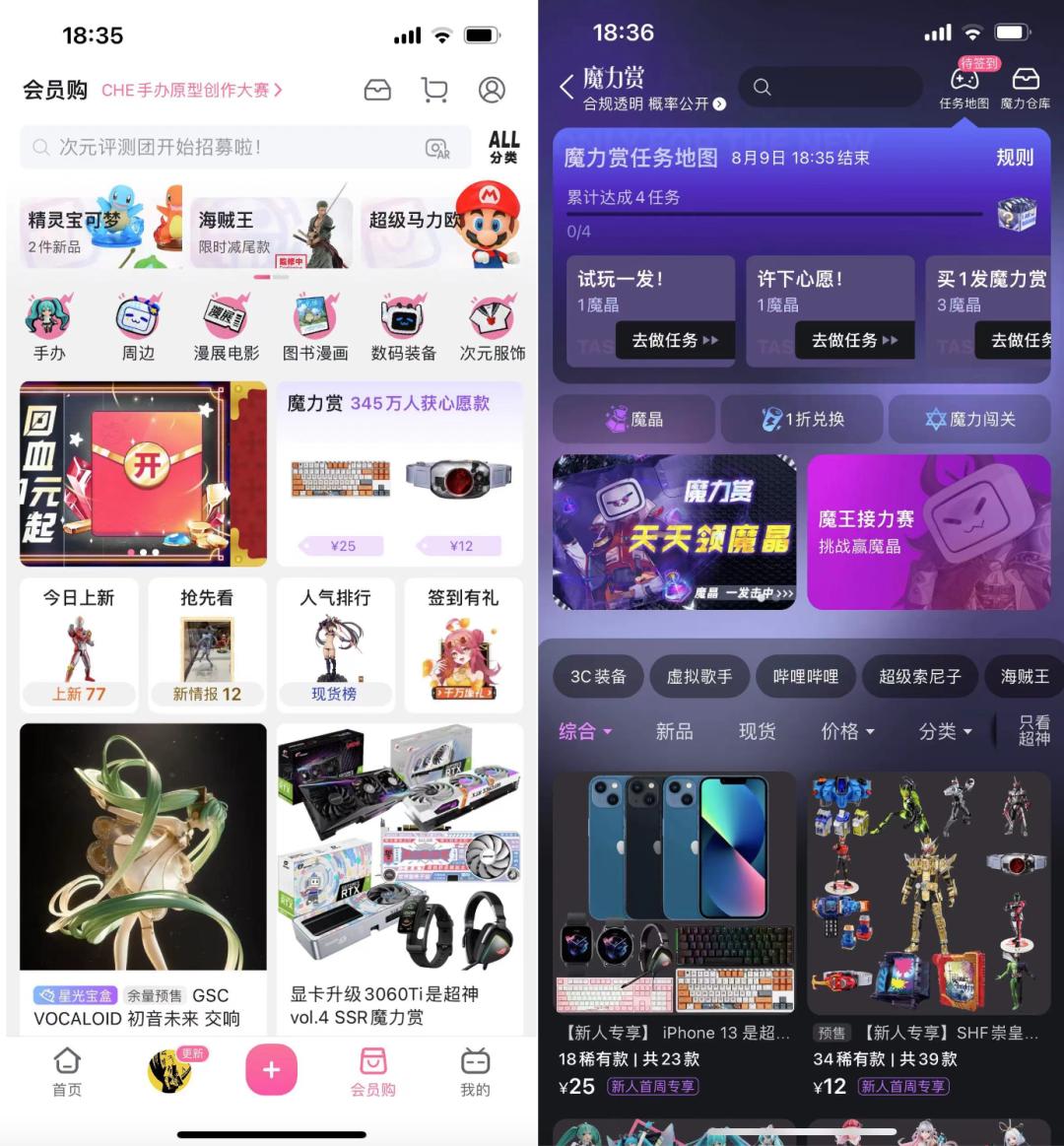Open the ALL 分类 icon
Image resolution: width=1064 pixels, height=1146 pixels.
pos(502,148)
